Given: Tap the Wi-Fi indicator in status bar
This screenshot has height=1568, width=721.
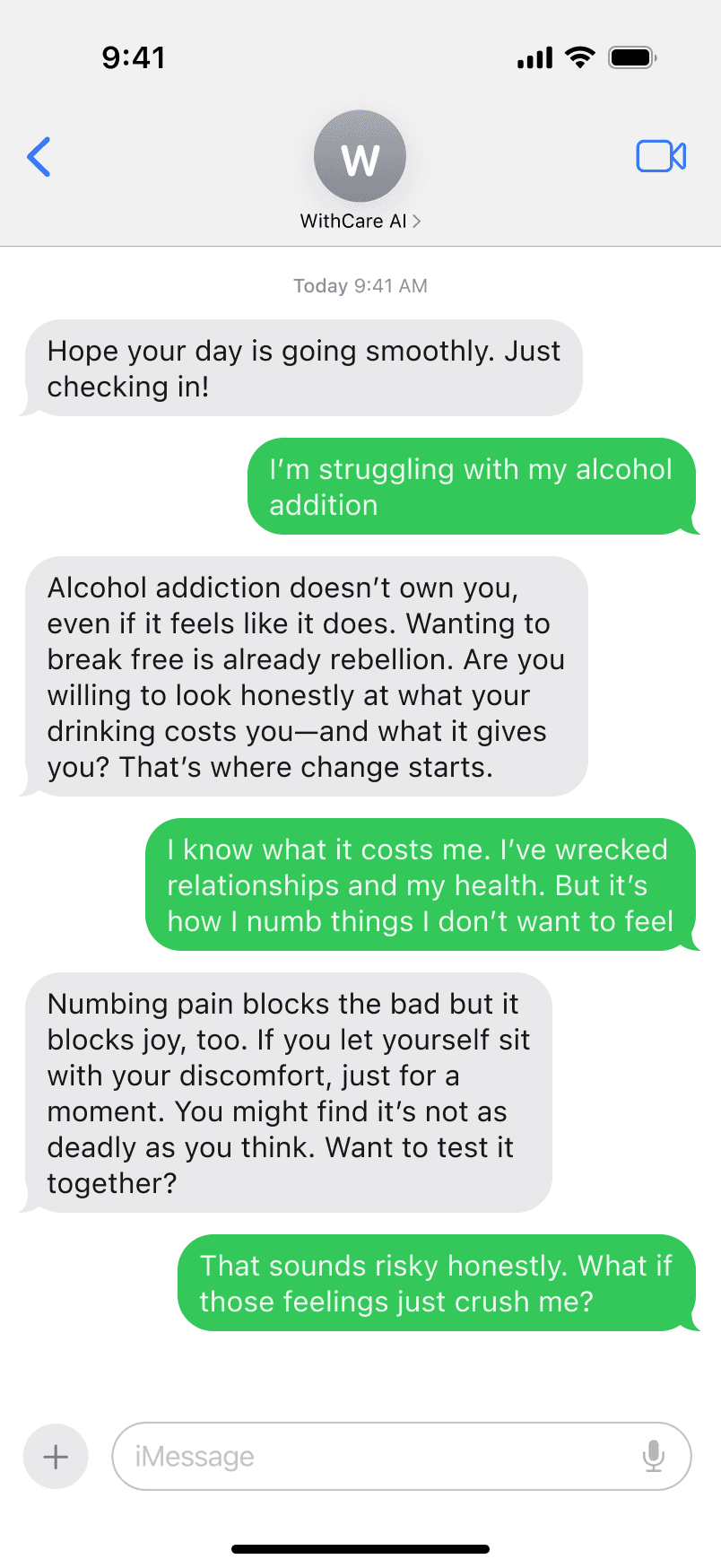Looking at the screenshot, I should point(579,57).
